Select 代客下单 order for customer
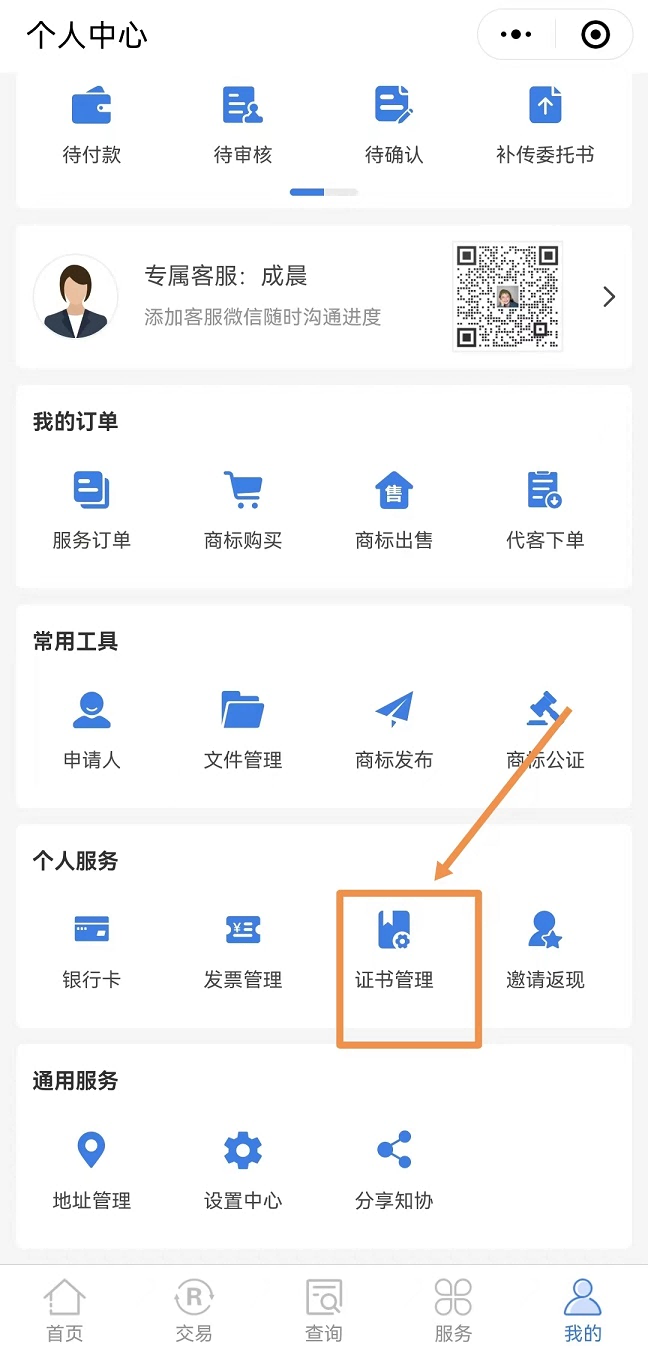This screenshot has width=648, height=1355. [x=545, y=510]
